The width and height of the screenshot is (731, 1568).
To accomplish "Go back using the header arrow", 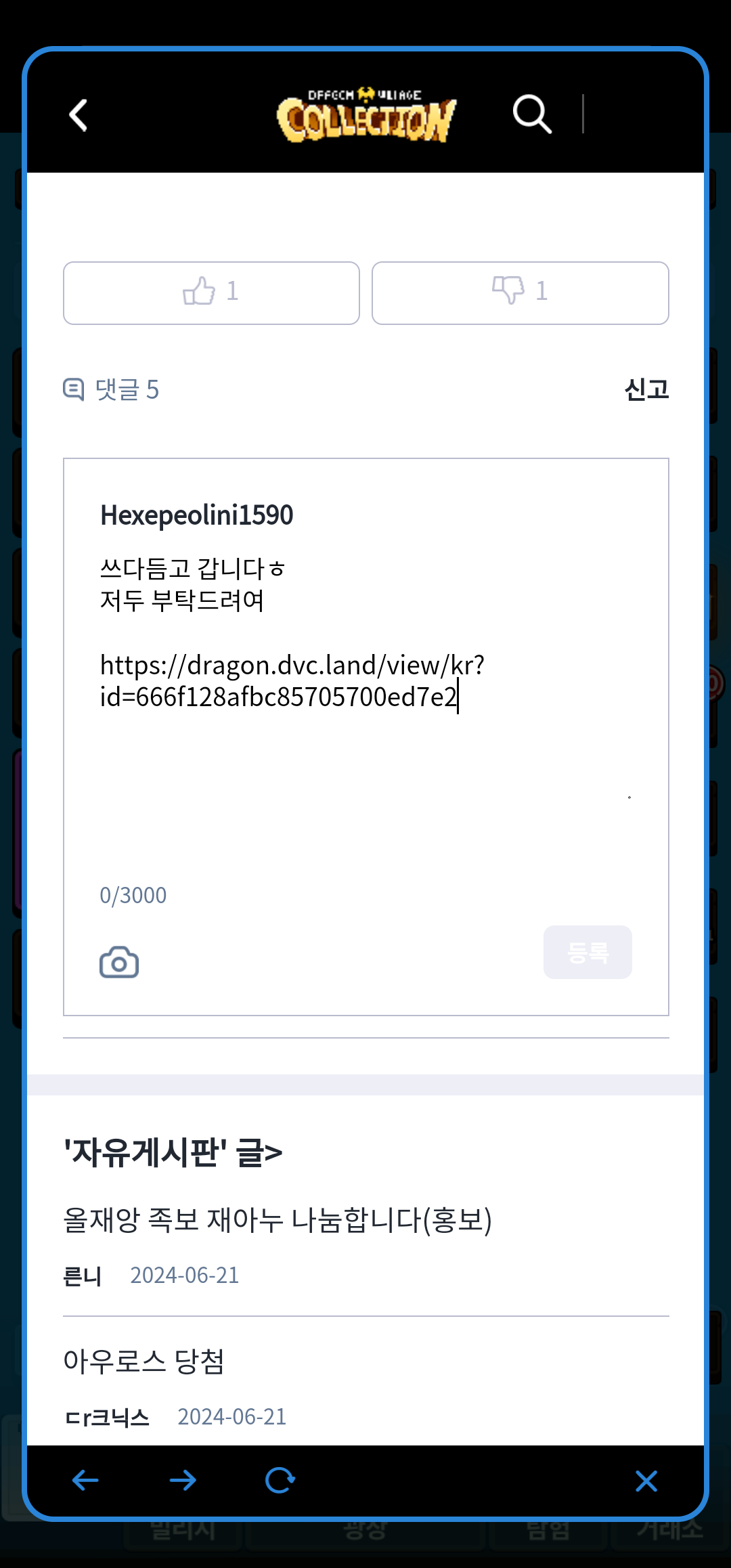I will pos(79,115).
